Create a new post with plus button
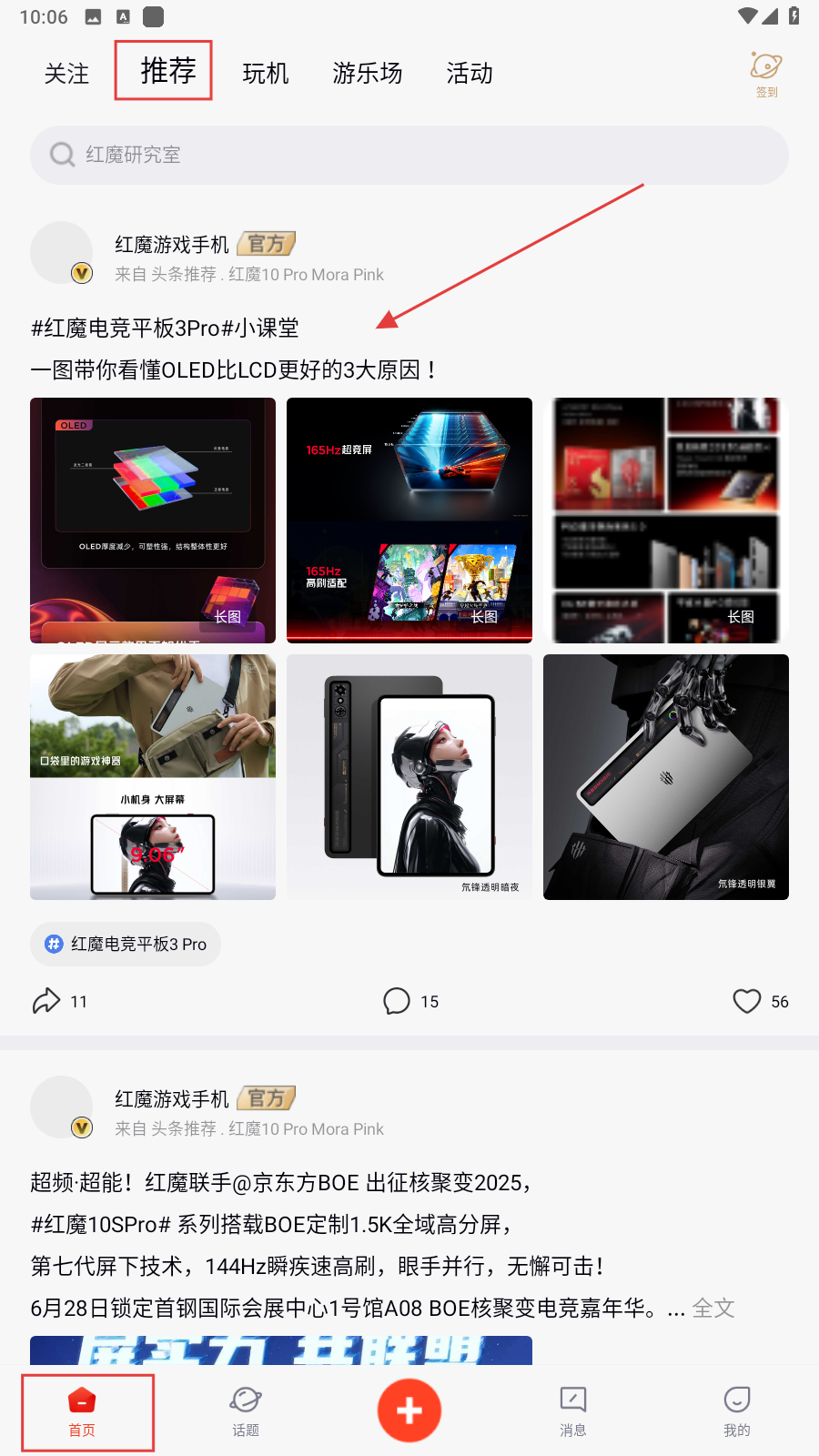819x1456 pixels. pos(409,1410)
